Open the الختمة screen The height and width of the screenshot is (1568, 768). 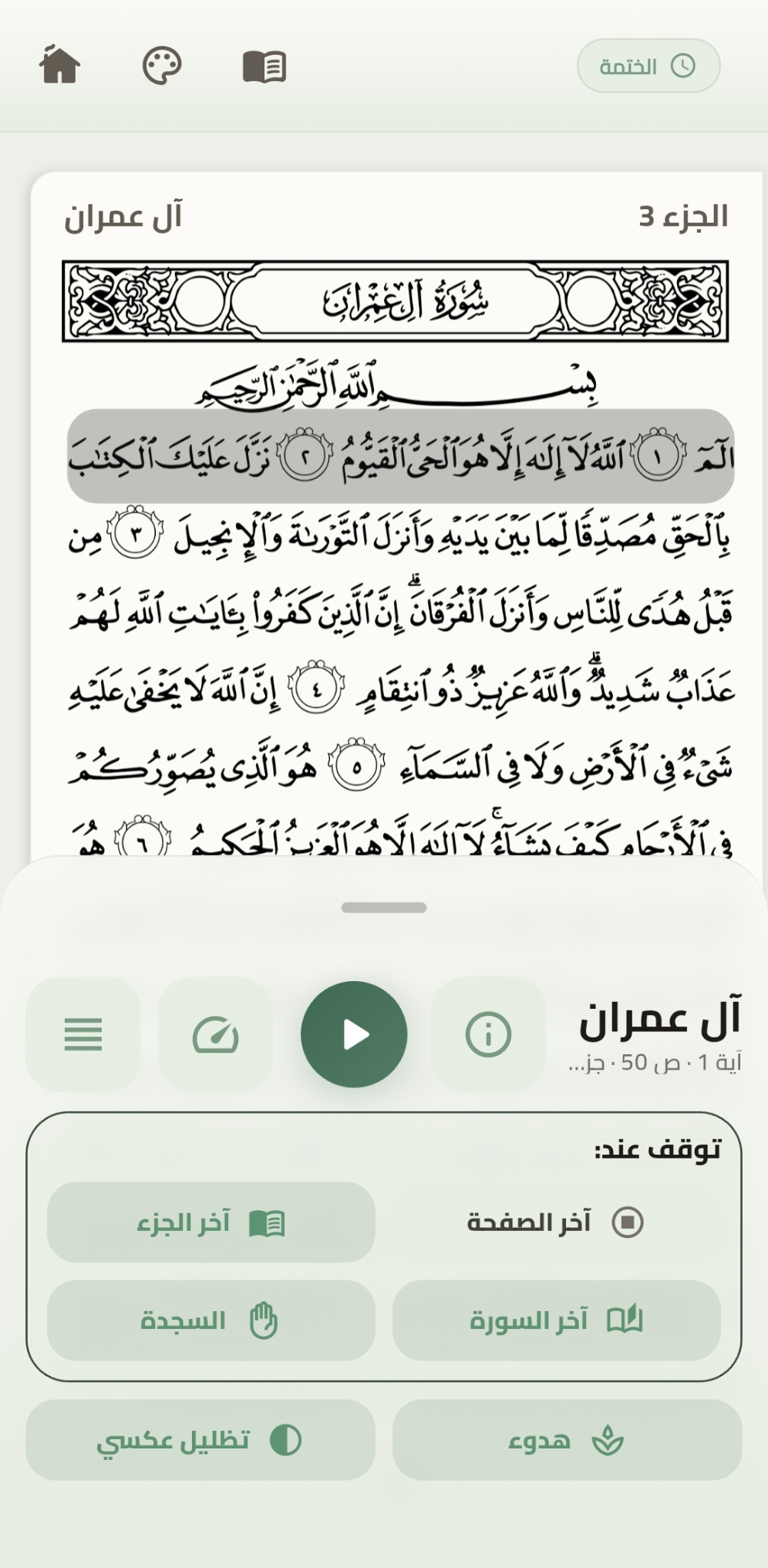[x=649, y=66]
